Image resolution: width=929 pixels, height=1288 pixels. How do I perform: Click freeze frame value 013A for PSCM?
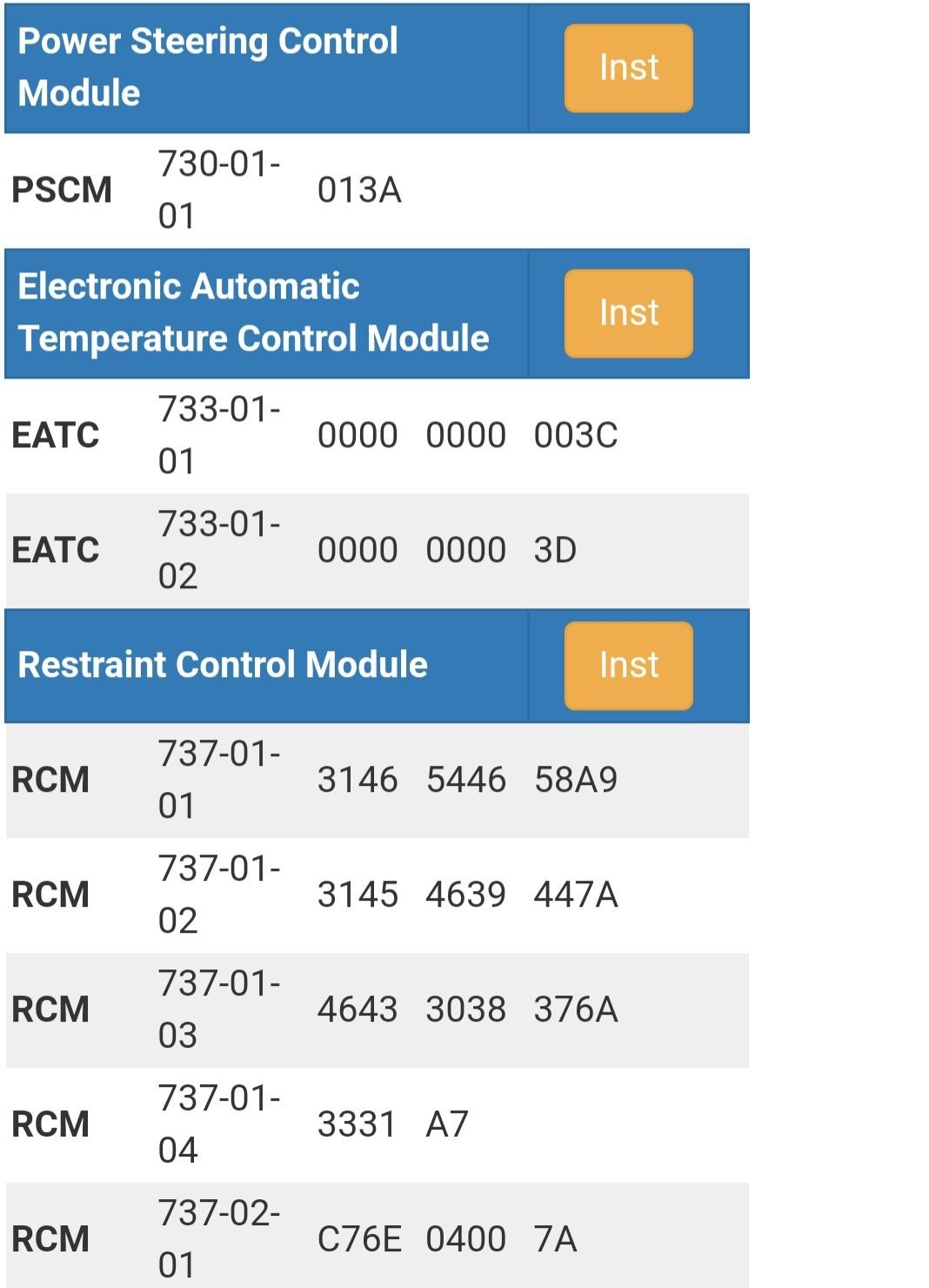pyautogui.click(x=357, y=190)
